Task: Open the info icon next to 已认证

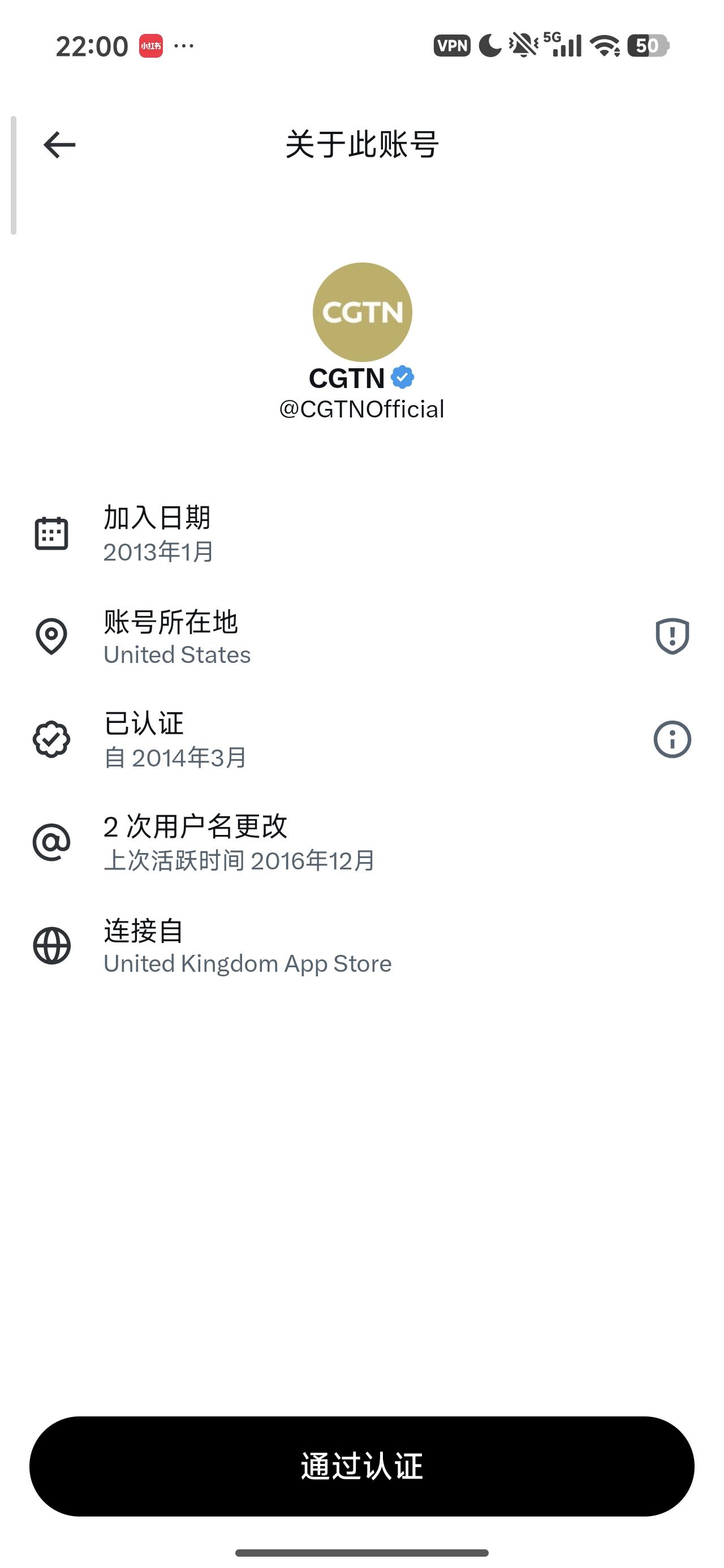Action: click(671, 739)
